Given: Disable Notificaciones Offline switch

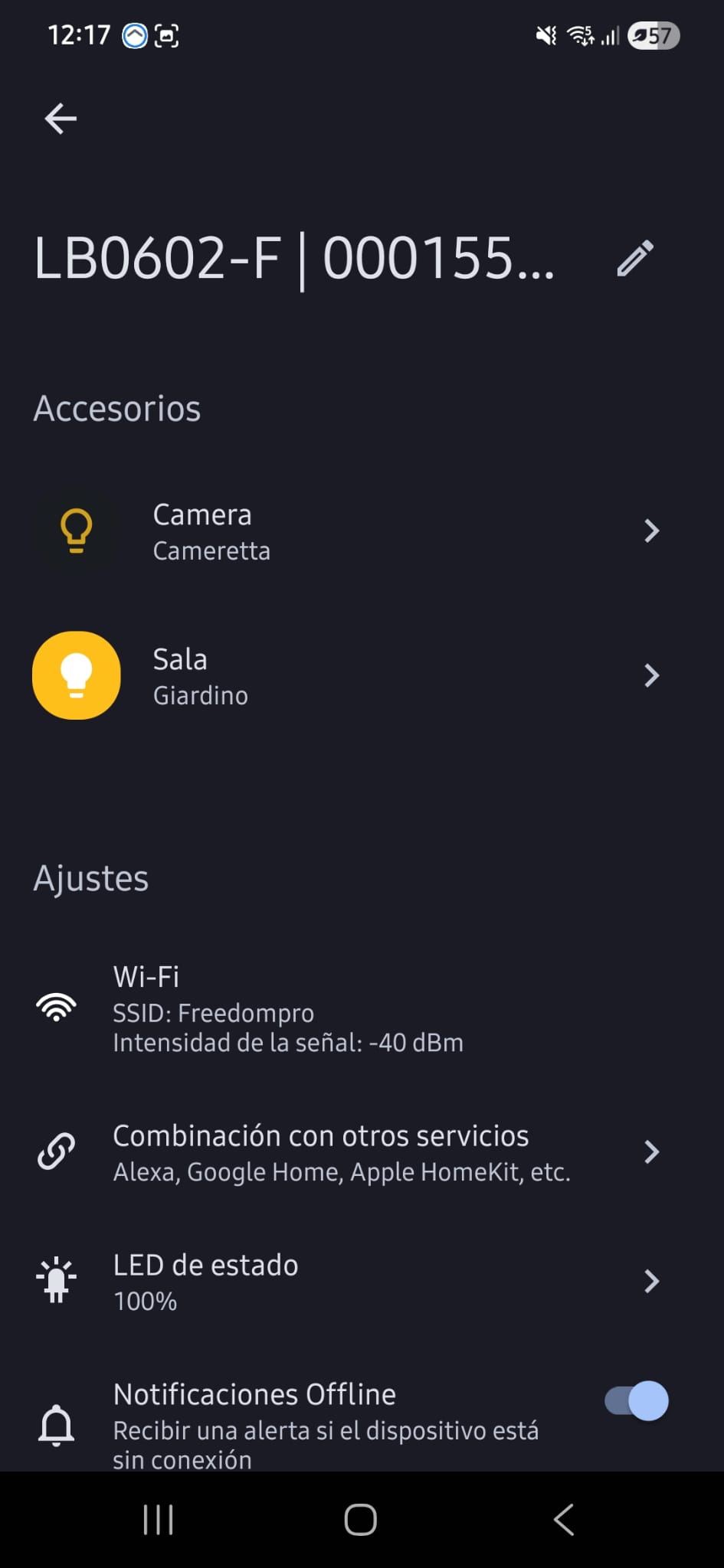Looking at the screenshot, I should [636, 1401].
